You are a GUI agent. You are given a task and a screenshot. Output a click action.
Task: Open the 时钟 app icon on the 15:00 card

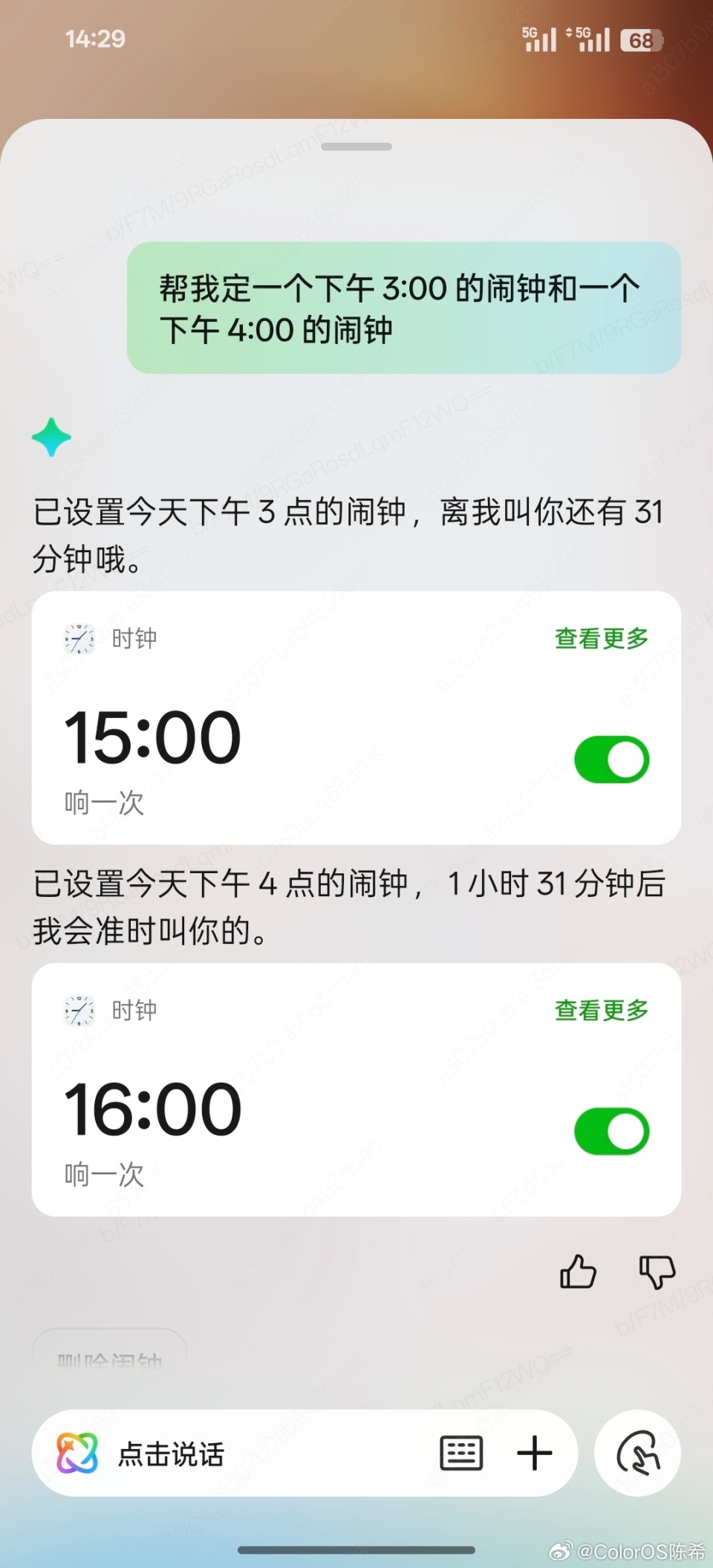[x=78, y=638]
